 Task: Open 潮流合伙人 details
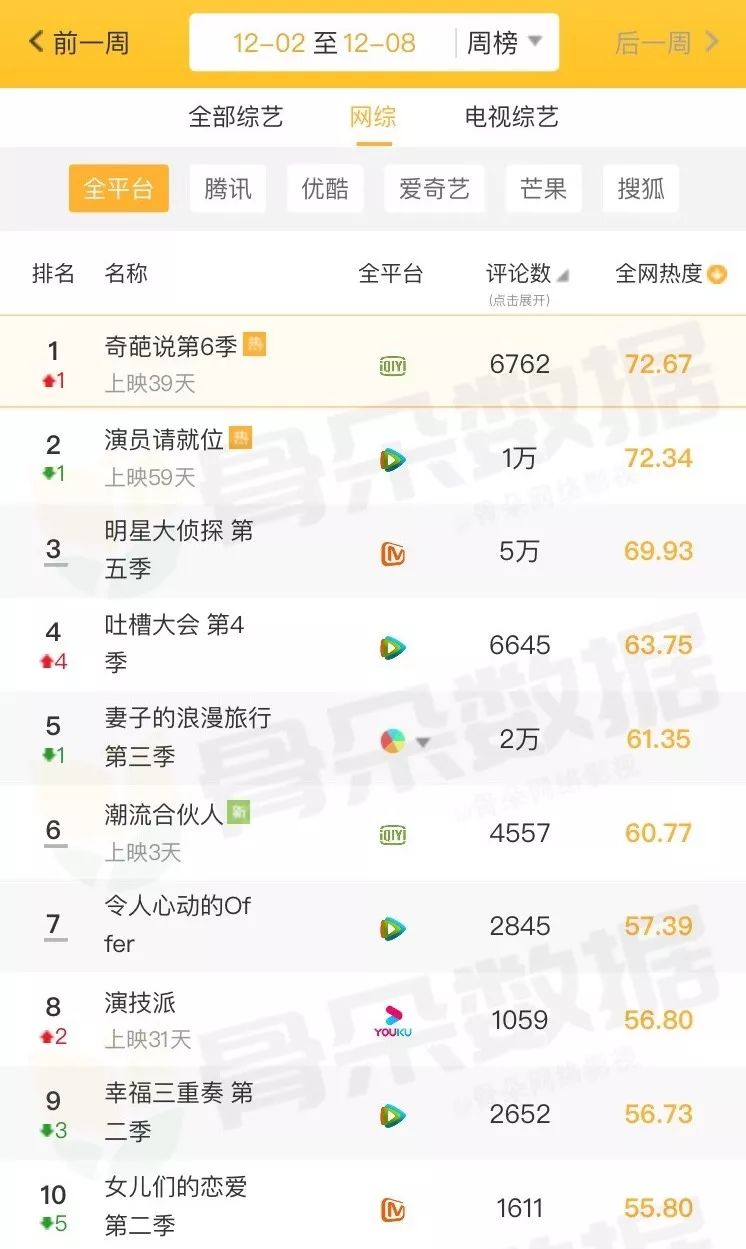point(164,815)
